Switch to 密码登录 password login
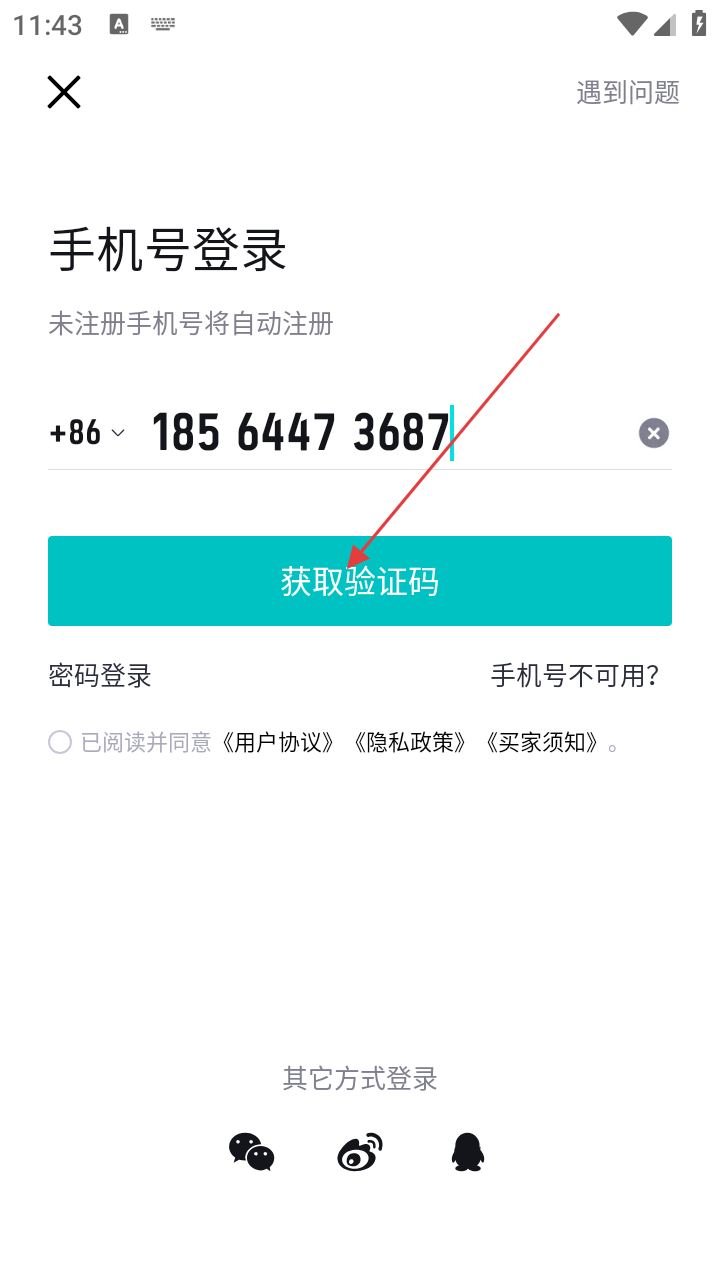This screenshot has width=720, height=1280. [x=100, y=676]
